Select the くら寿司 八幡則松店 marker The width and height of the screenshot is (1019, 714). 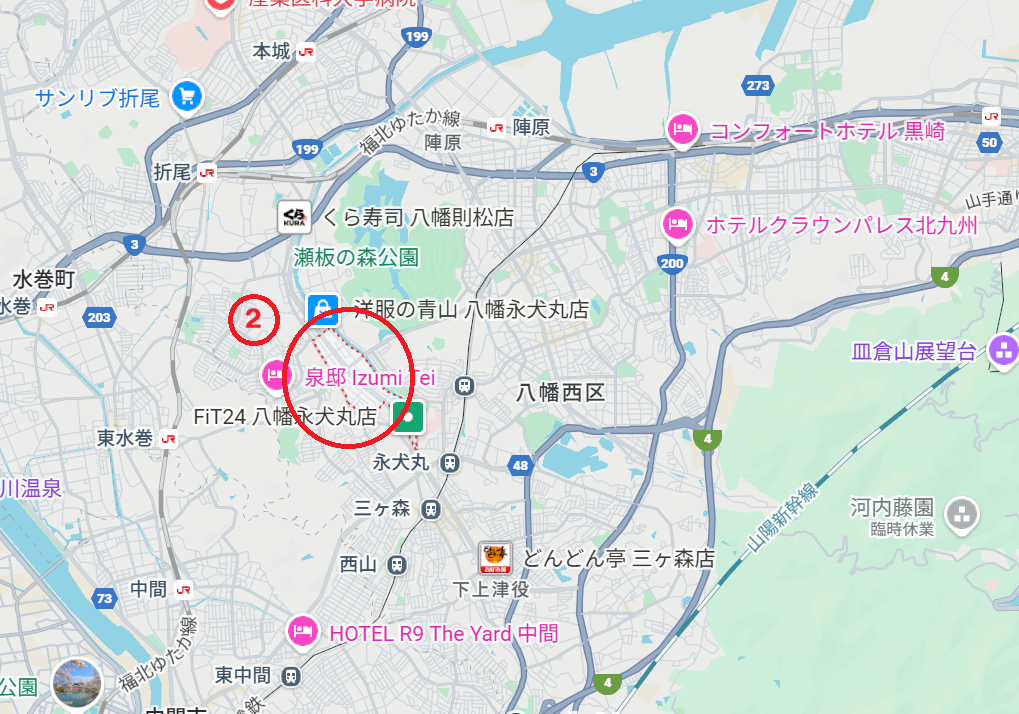point(295,216)
